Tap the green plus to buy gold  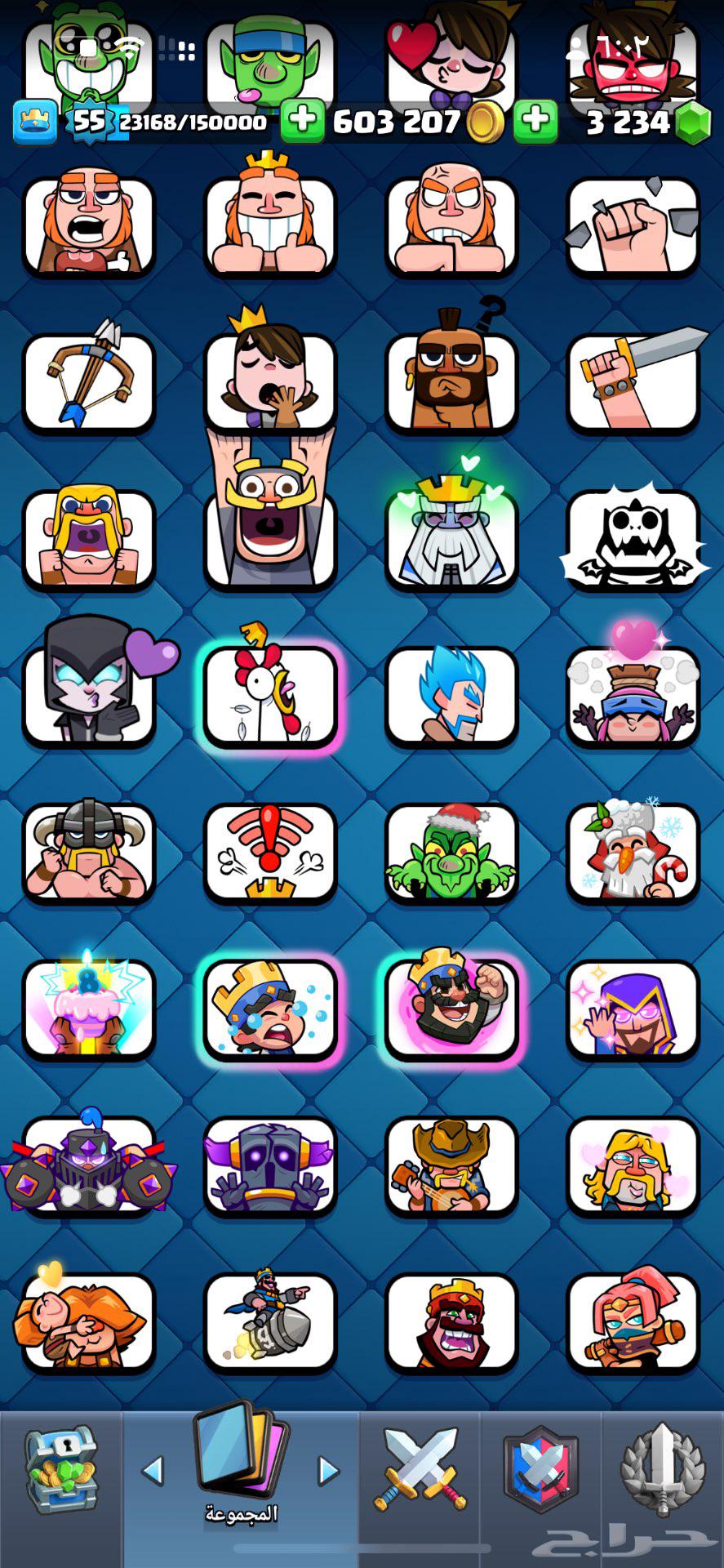point(303,122)
